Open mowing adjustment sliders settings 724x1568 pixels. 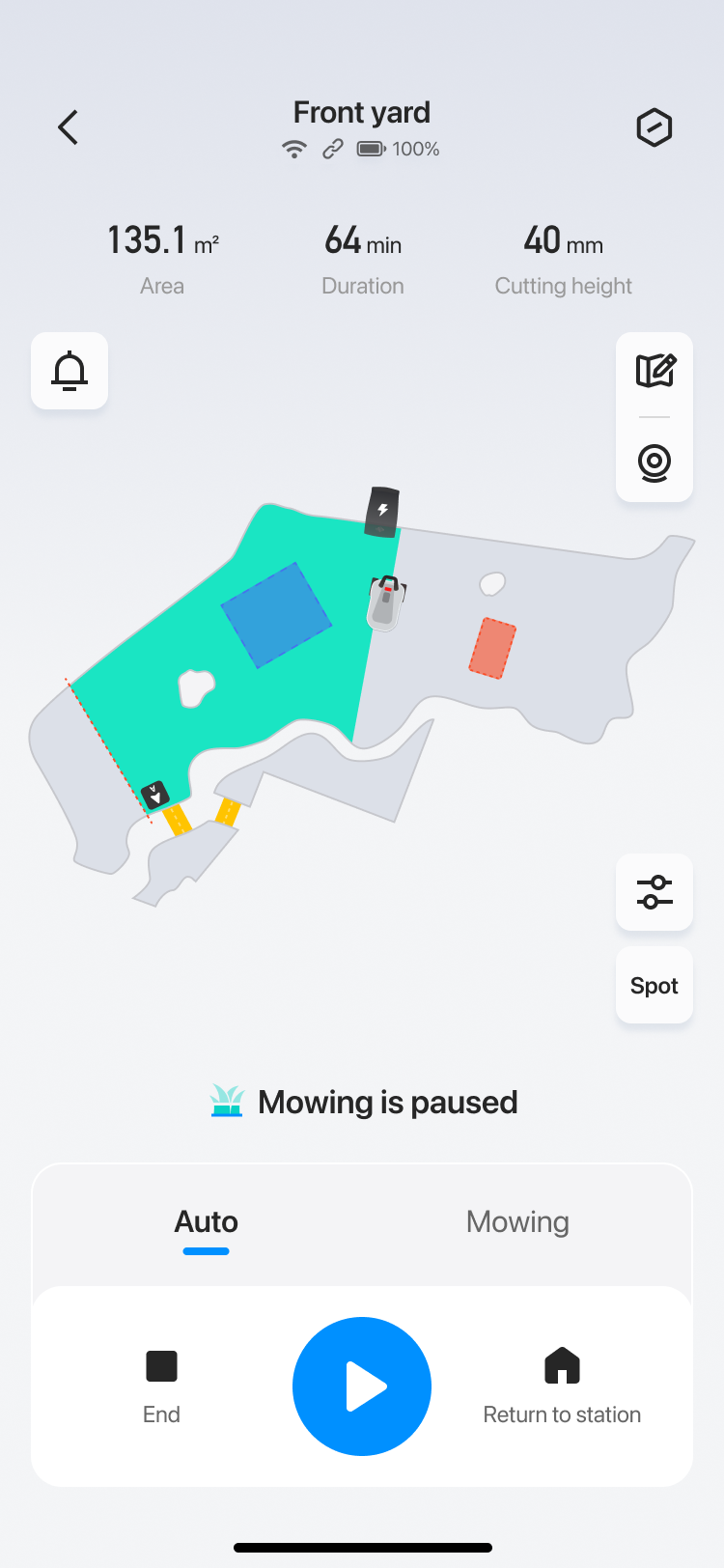tap(654, 892)
